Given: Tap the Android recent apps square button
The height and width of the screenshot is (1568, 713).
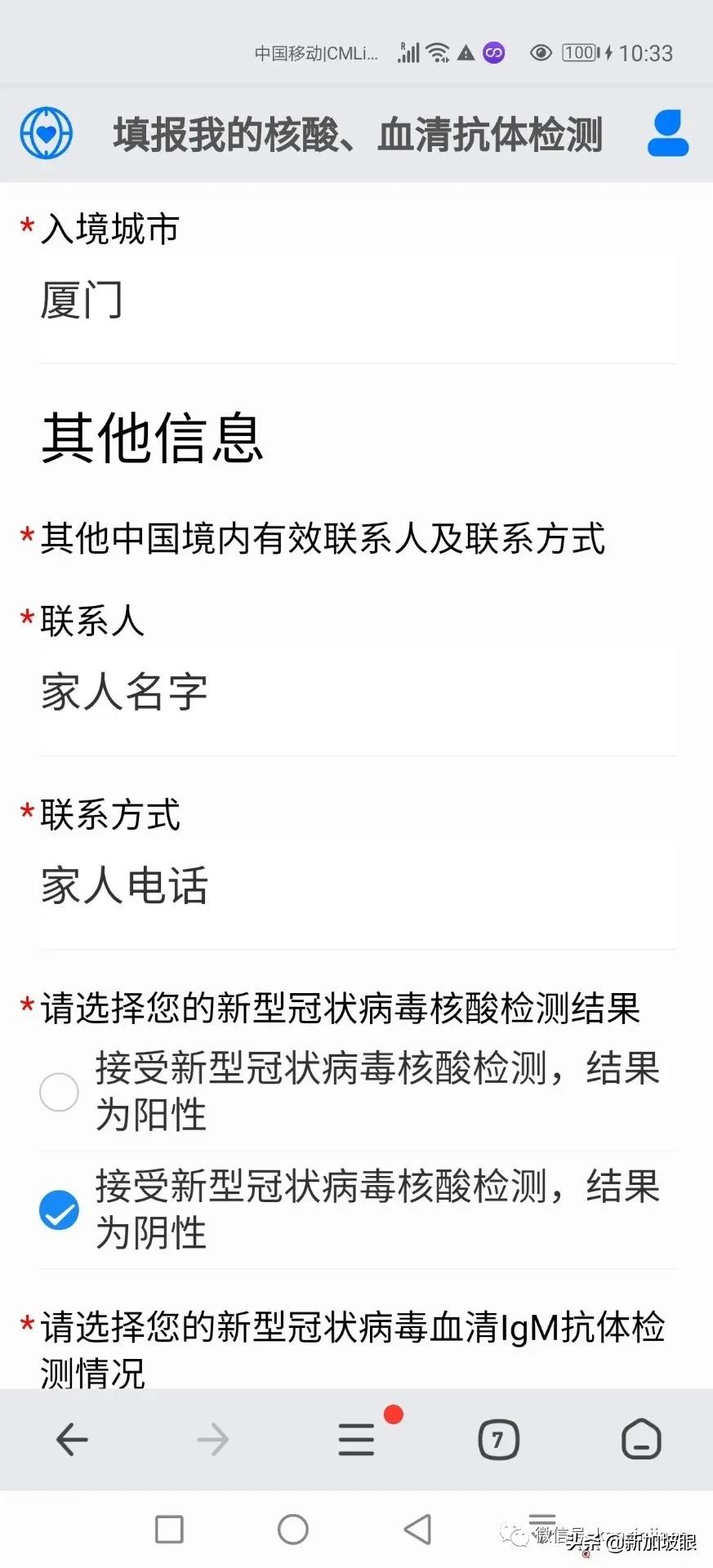Looking at the screenshot, I should pyautogui.click(x=169, y=1529).
